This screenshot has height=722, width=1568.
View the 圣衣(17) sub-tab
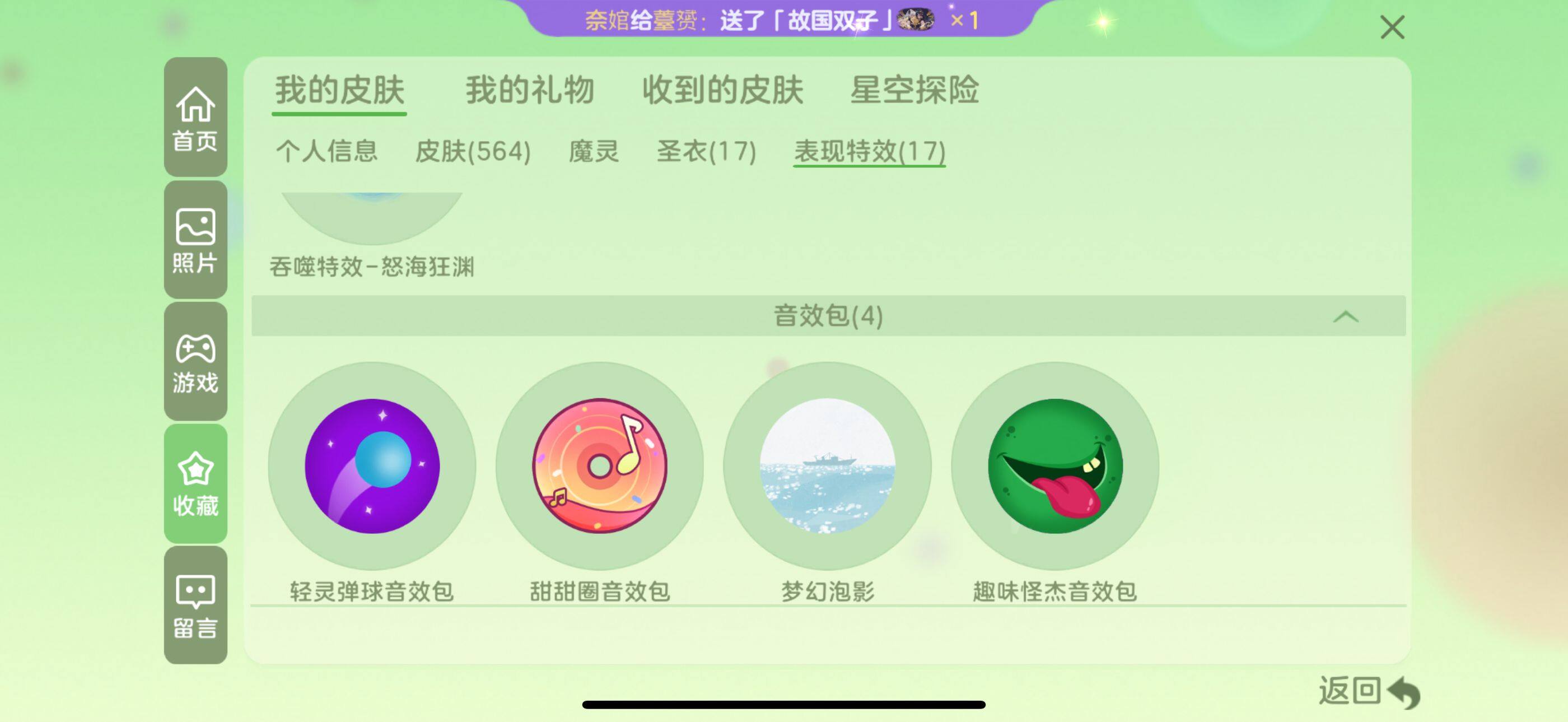[706, 151]
